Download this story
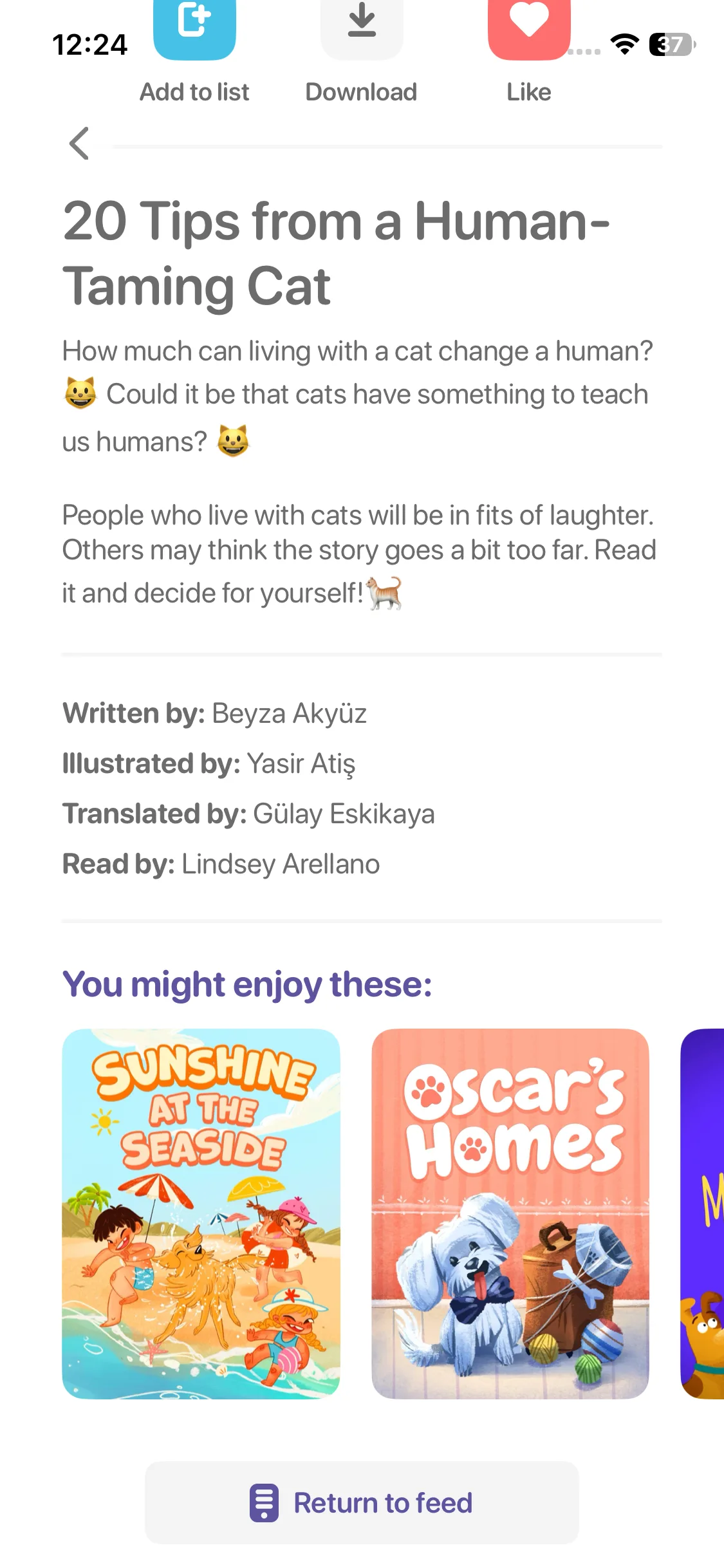 (x=362, y=29)
